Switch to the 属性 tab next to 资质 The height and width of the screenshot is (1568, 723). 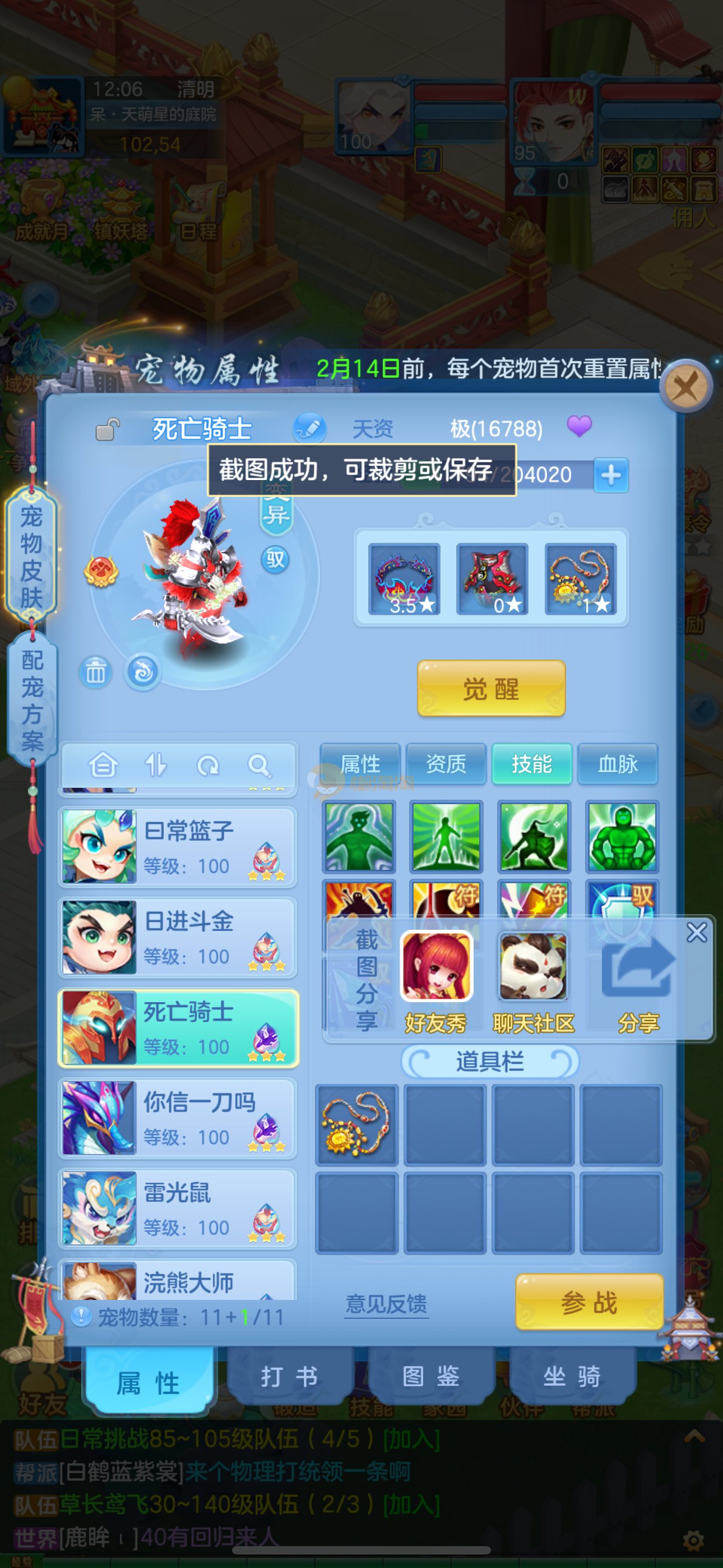(x=360, y=763)
